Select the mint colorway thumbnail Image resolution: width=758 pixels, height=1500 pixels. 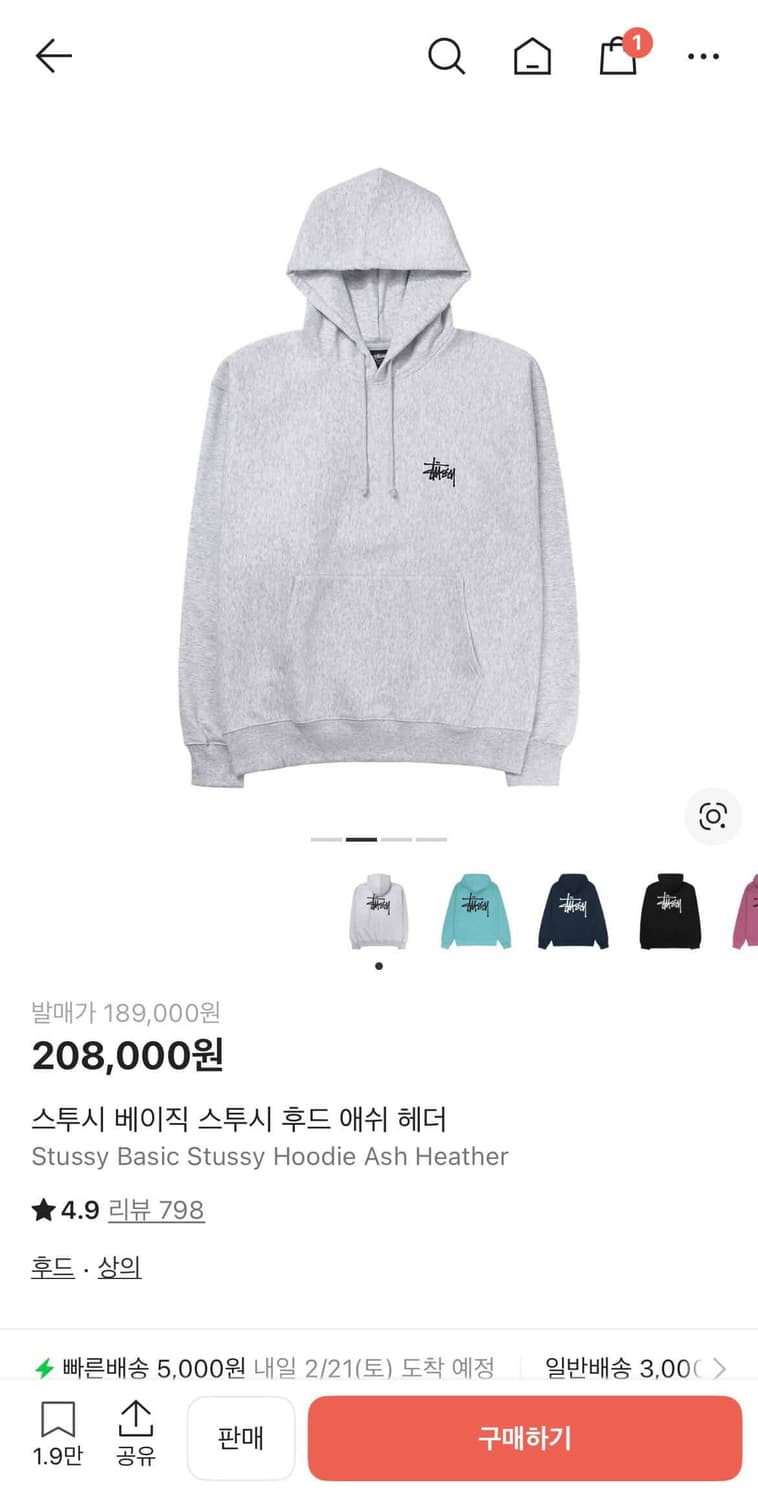point(475,912)
